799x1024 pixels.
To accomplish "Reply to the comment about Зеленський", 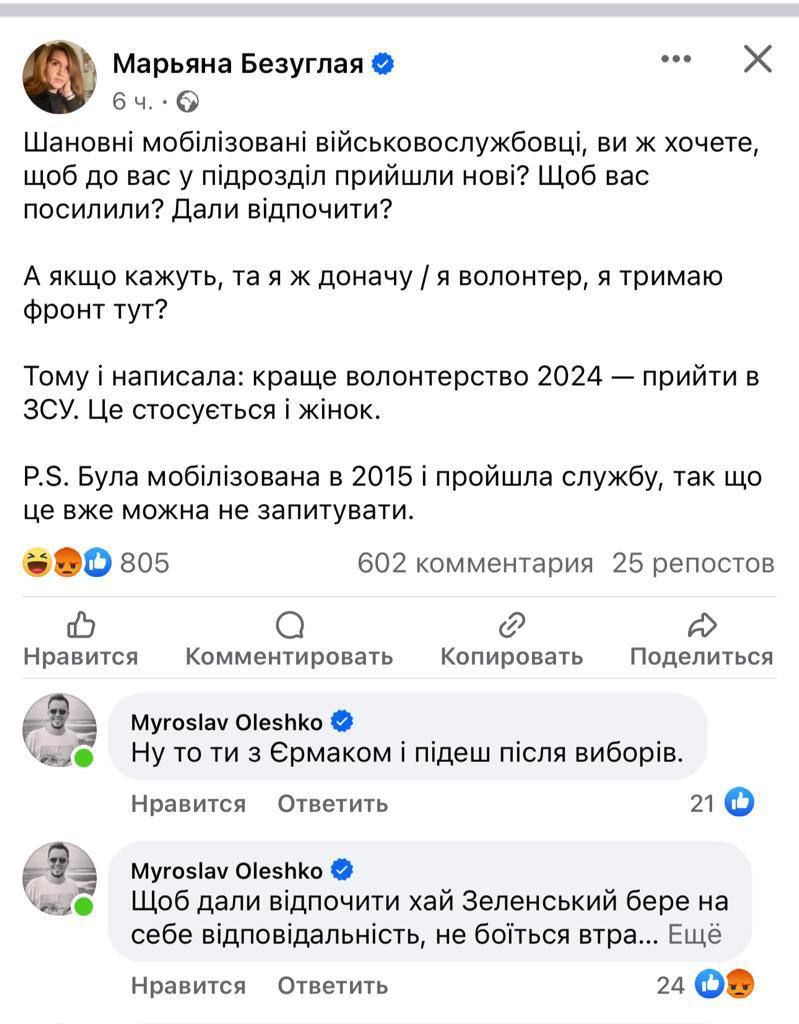I will [332, 985].
